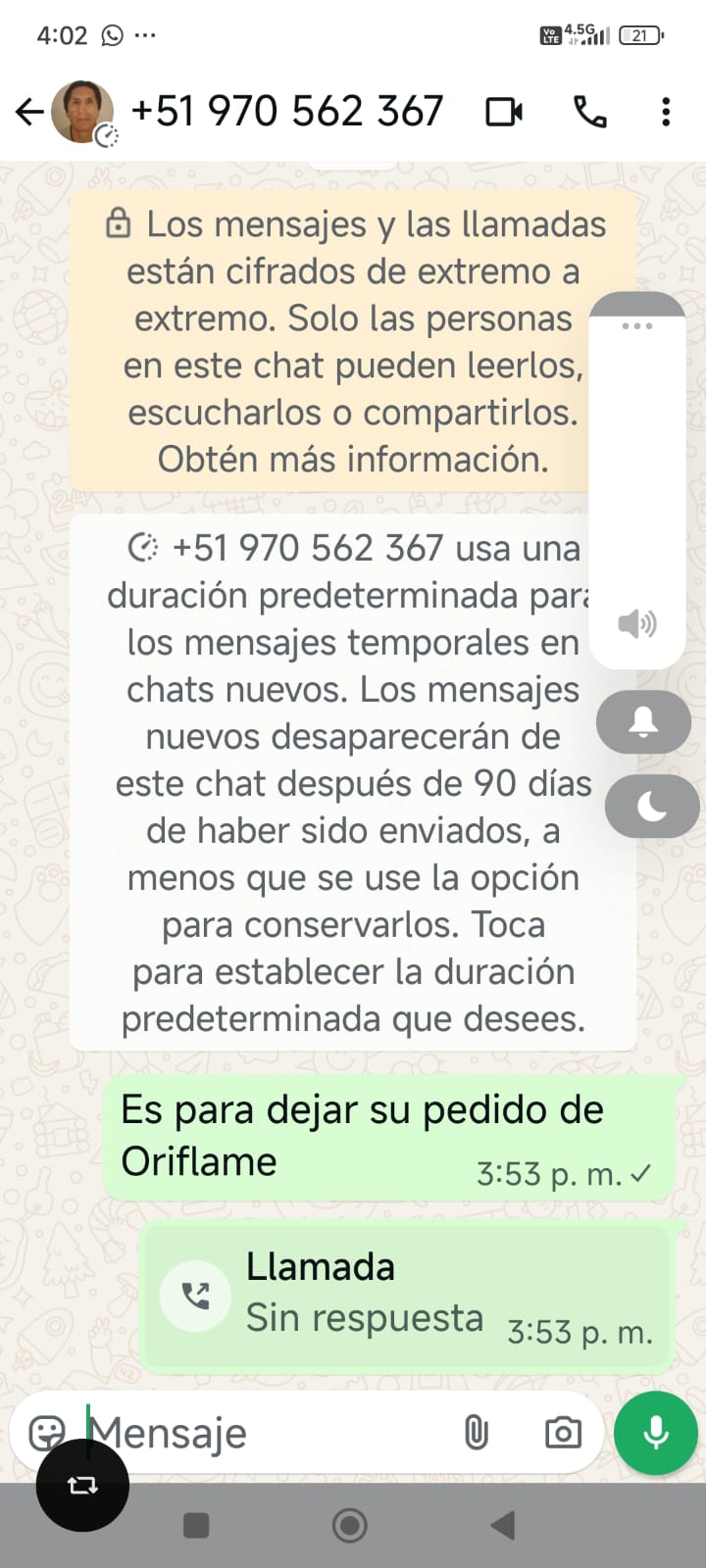Go back to the chat list
706x1568 pixels.
click(29, 112)
